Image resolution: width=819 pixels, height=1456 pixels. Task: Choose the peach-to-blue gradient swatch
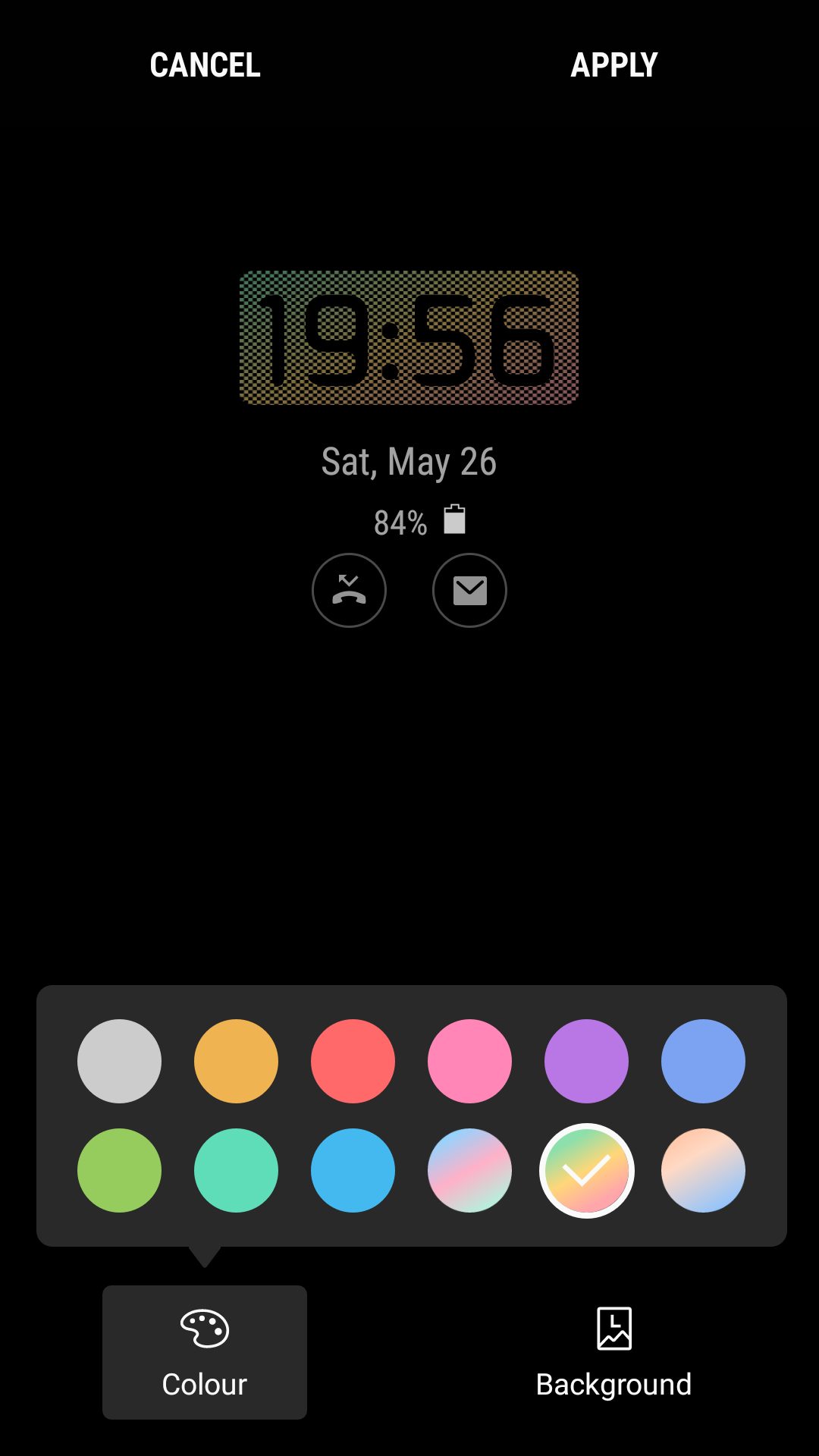[x=703, y=1170]
